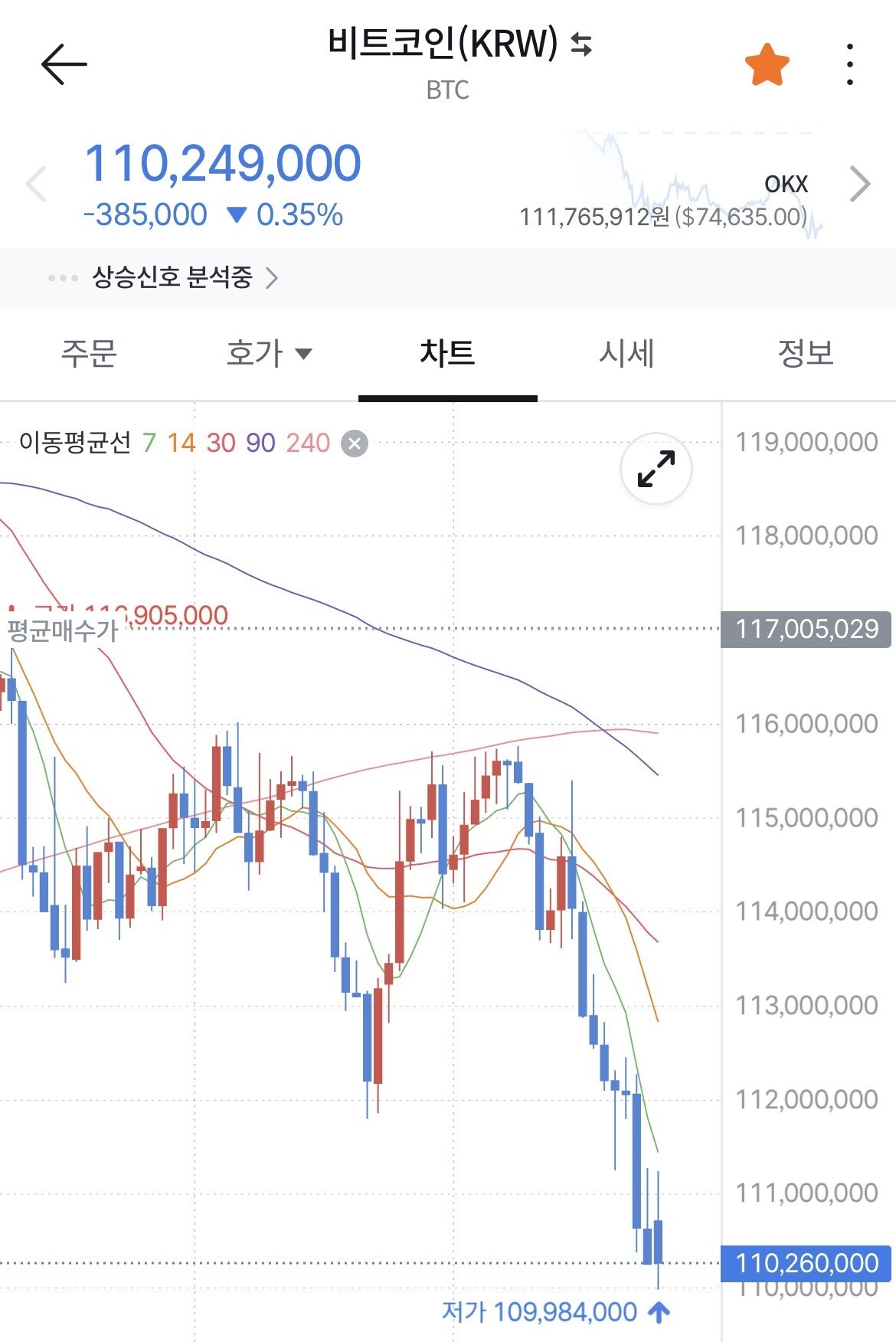The height and width of the screenshot is (1342, 896).
Task: Toggle the orange favorite star
Action: tap(767, 64)
